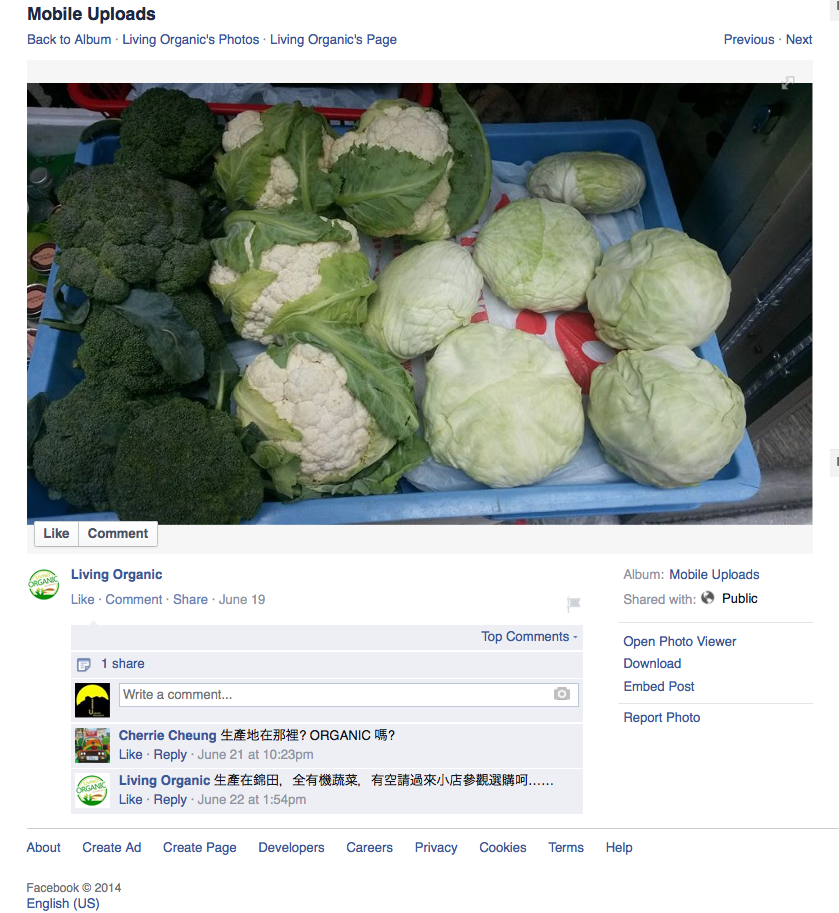Select Embed Post
The width and height of the screenshot is (839, 913).
[x=659, y=687]
